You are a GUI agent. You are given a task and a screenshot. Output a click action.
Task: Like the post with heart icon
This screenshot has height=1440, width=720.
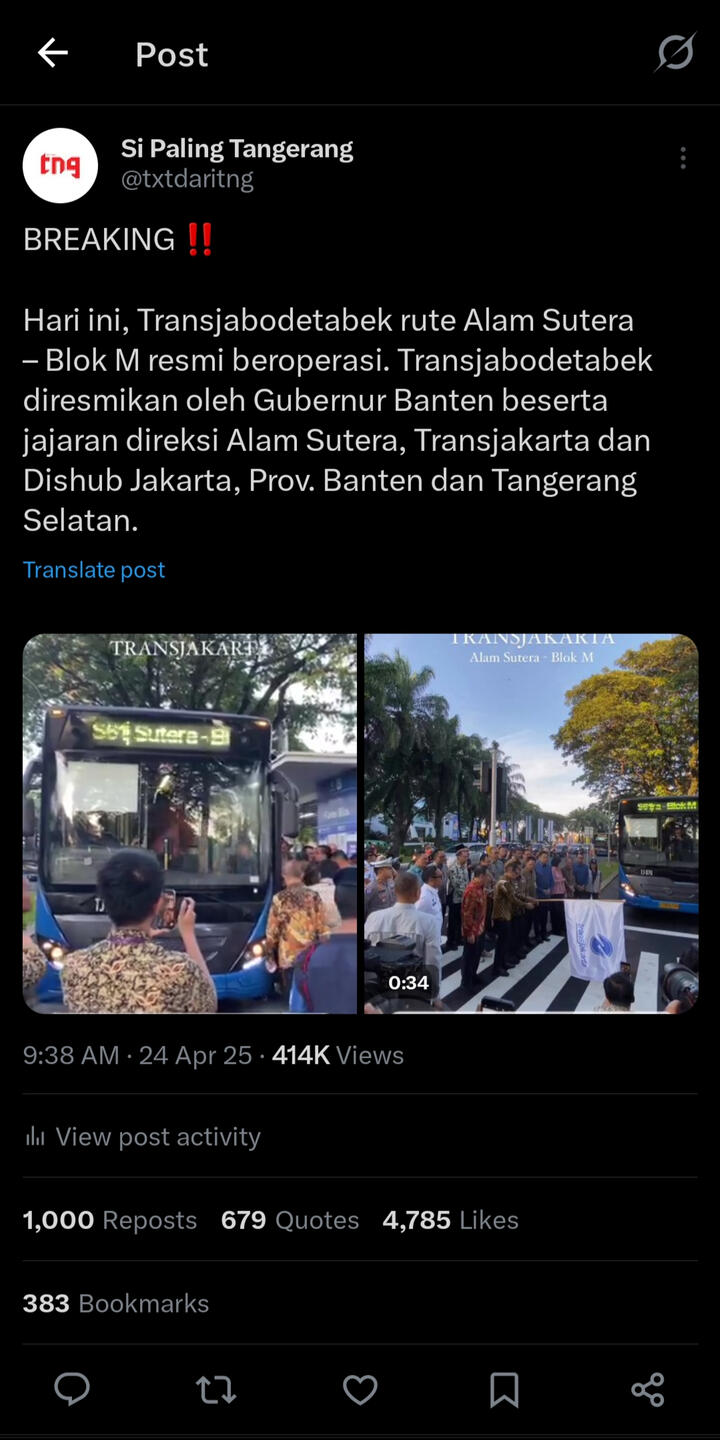point(360,1389)
